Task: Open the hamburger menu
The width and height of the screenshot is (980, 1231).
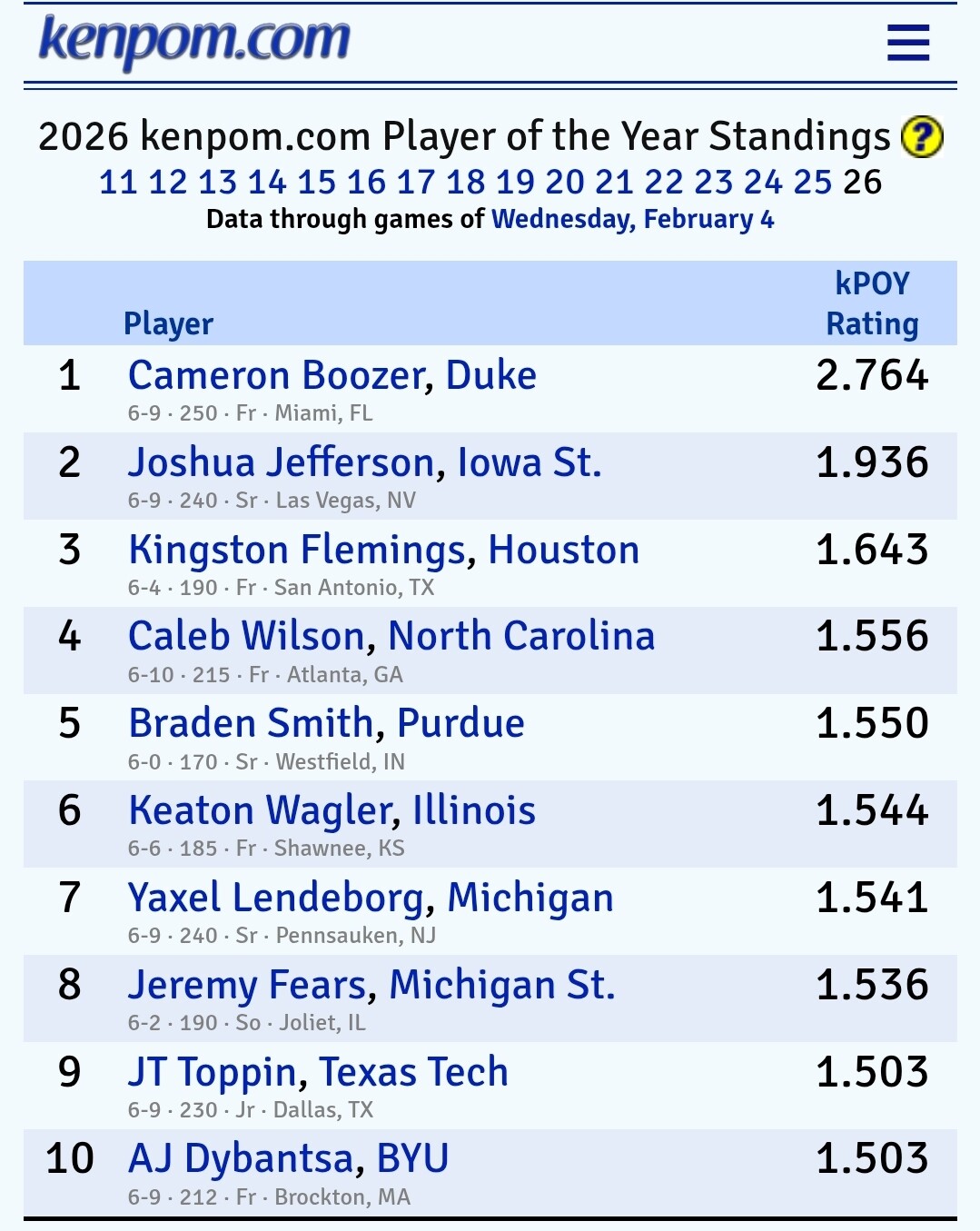Action: click(x=907, y=43)
